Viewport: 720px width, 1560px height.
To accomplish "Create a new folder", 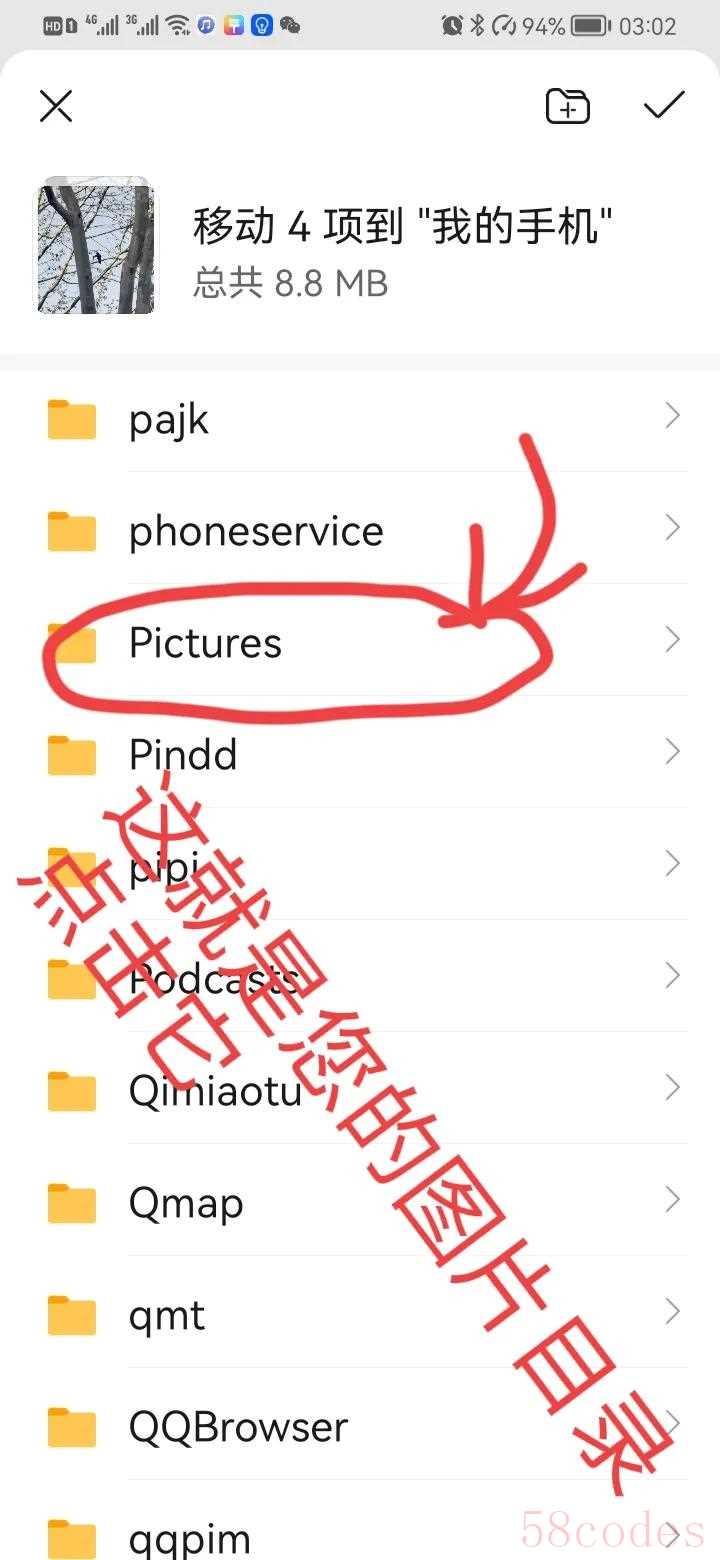I will [567, 105].
